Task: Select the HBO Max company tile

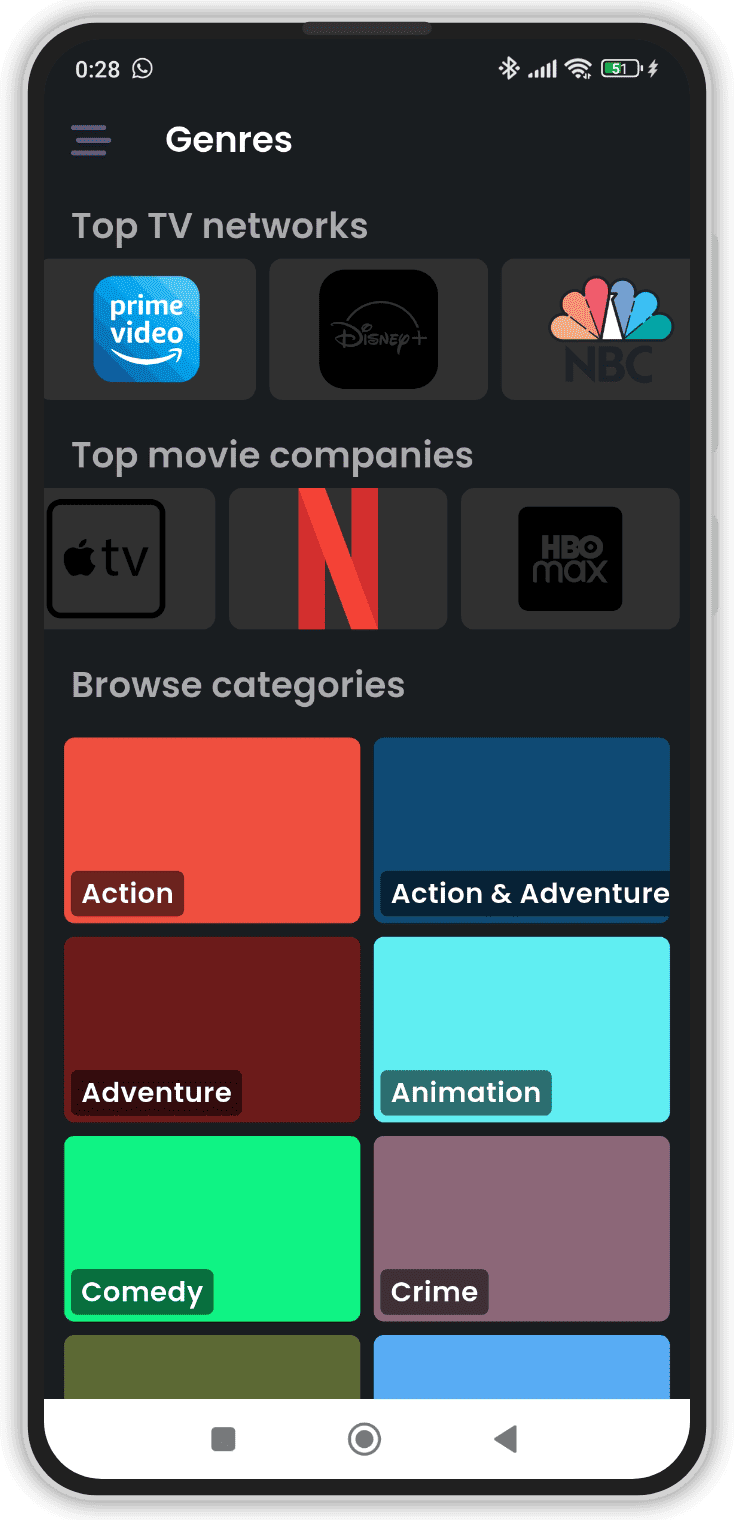Action: point(570,558)
